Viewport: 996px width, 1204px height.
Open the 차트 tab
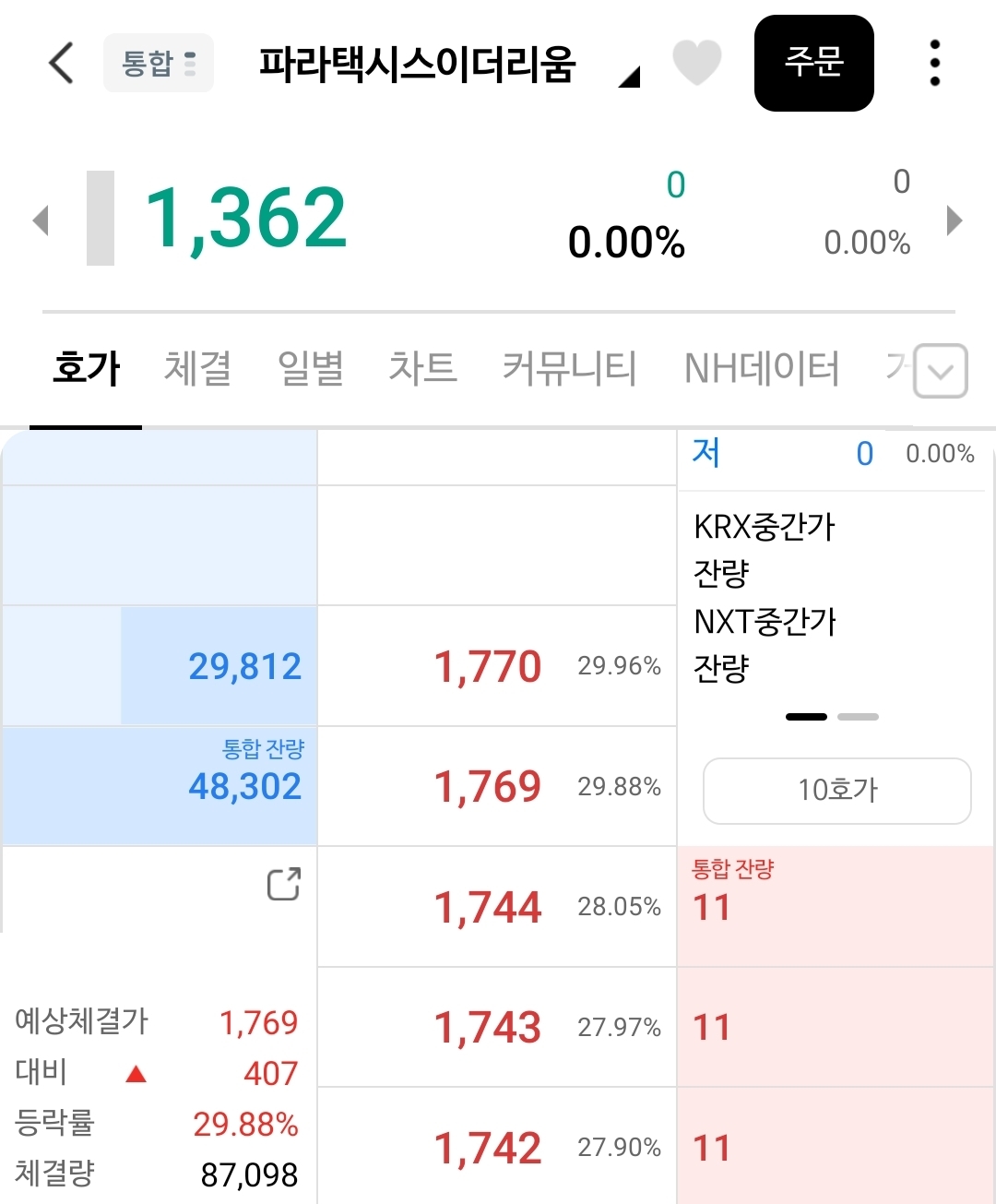(423, 368)
